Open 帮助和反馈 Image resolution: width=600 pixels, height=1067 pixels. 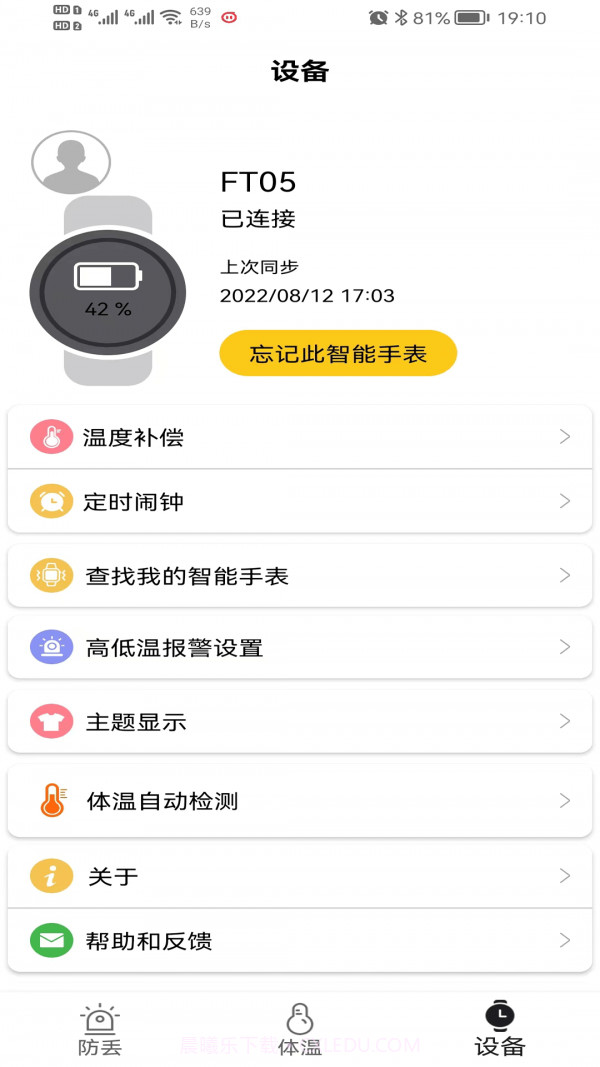(299, 941)
